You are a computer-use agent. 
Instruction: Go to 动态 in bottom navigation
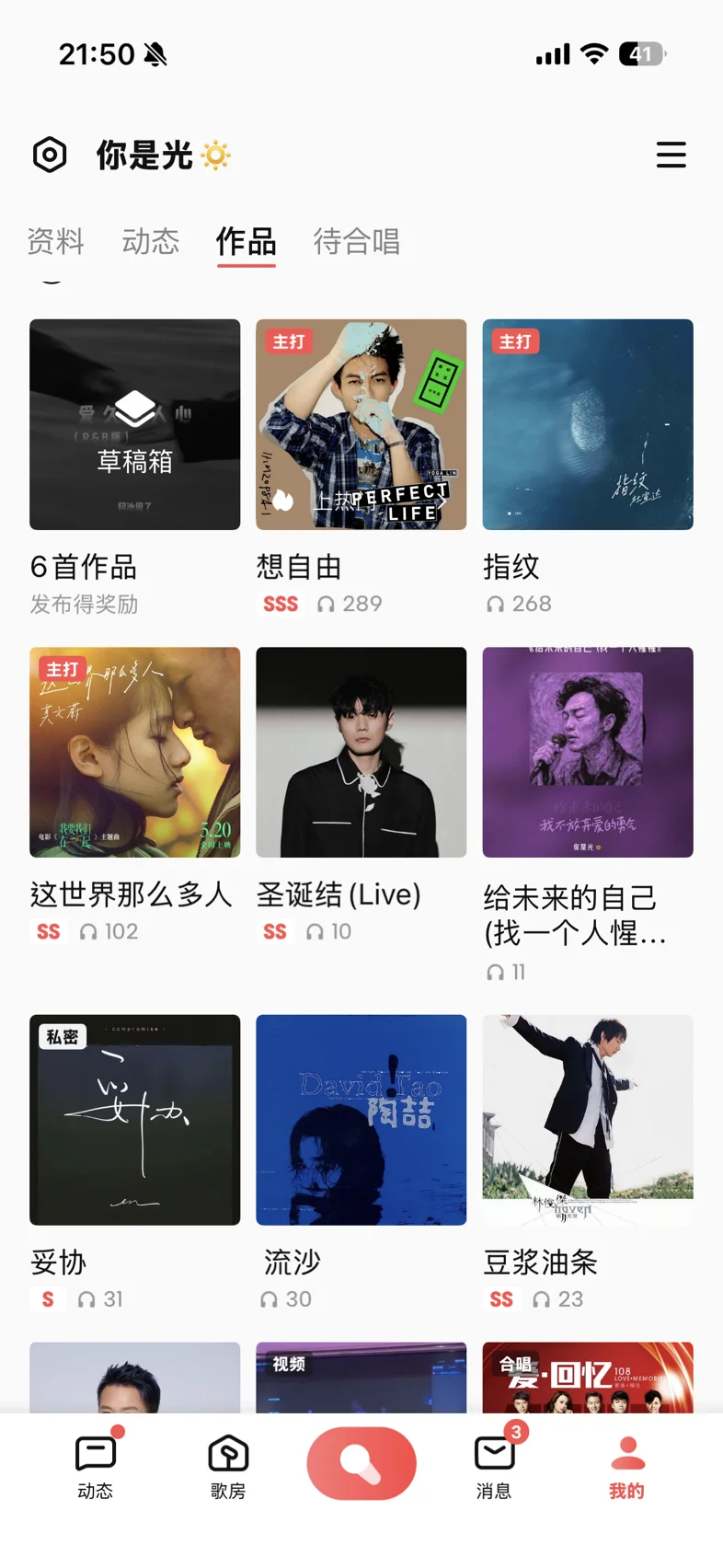[96, 1467]
